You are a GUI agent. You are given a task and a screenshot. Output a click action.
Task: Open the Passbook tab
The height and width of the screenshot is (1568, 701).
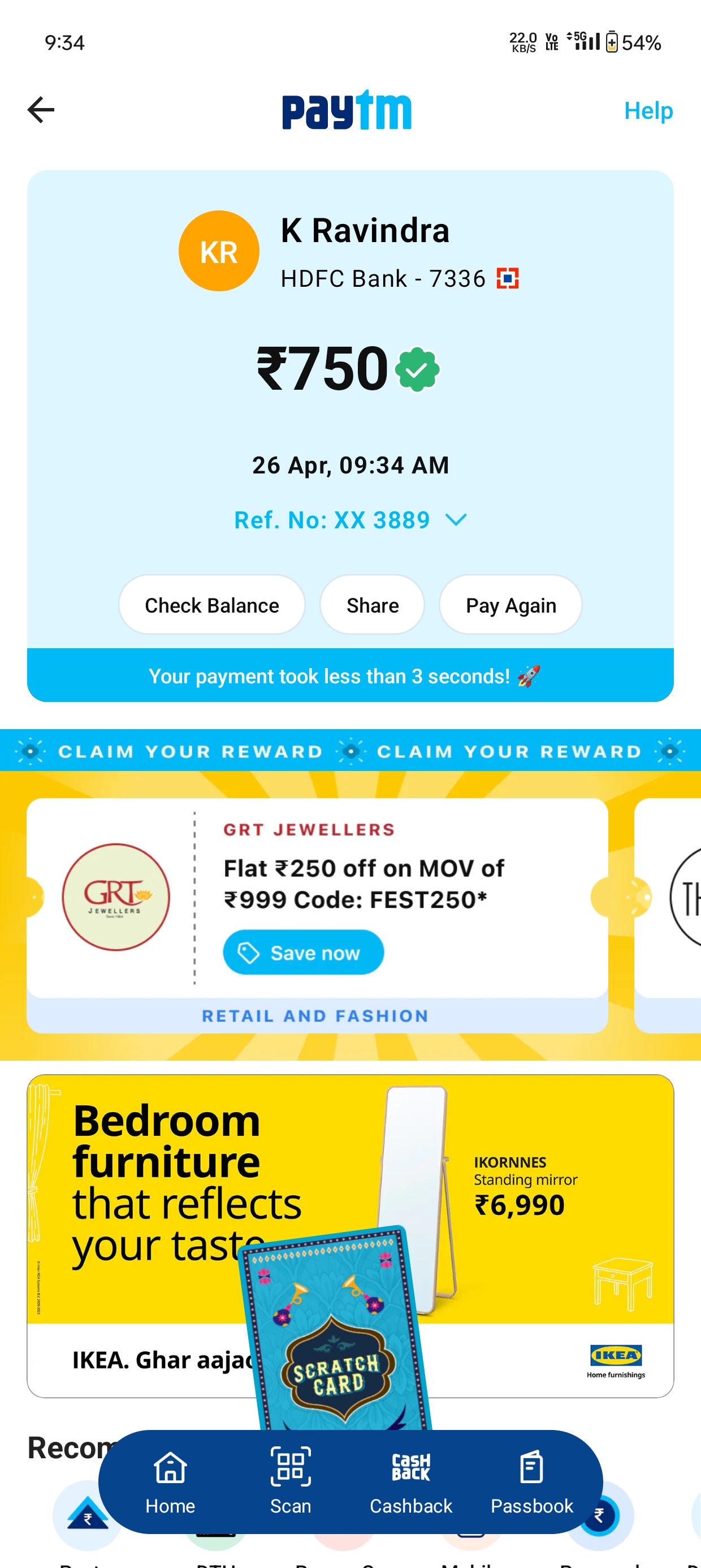[x=532, y=1481]
